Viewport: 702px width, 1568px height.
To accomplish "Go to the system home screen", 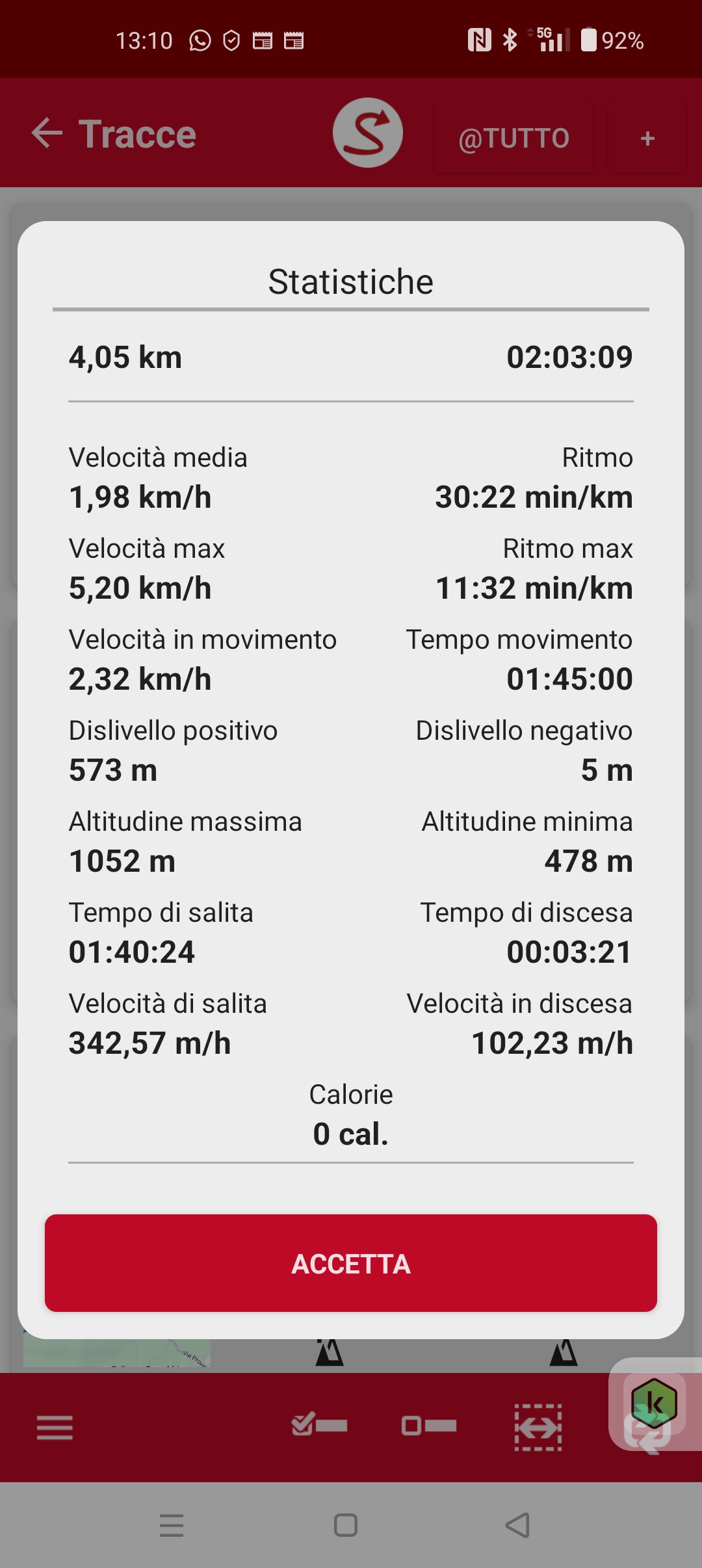I will tap(346, 1525).
